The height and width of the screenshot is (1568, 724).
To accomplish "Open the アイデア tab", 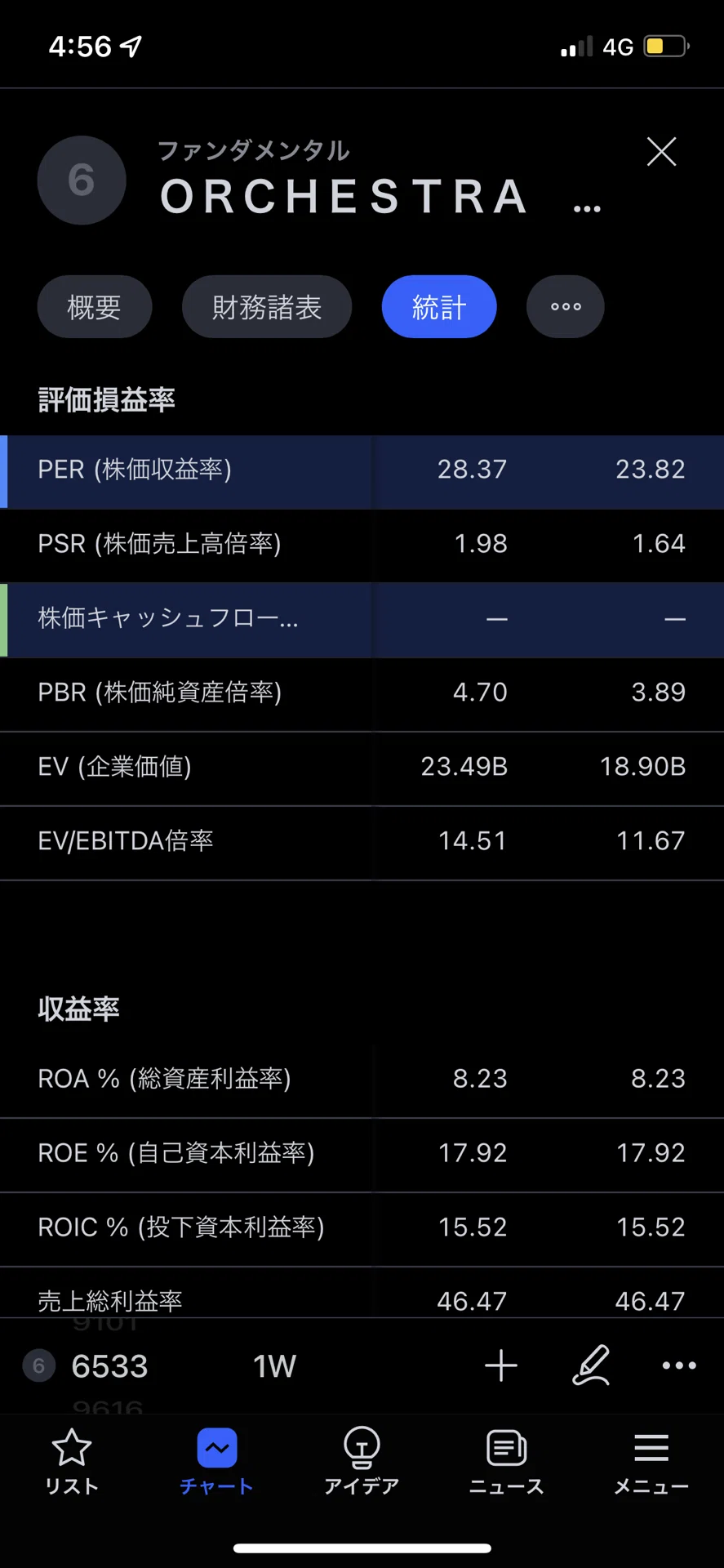I will click(x=362, y=1462).
